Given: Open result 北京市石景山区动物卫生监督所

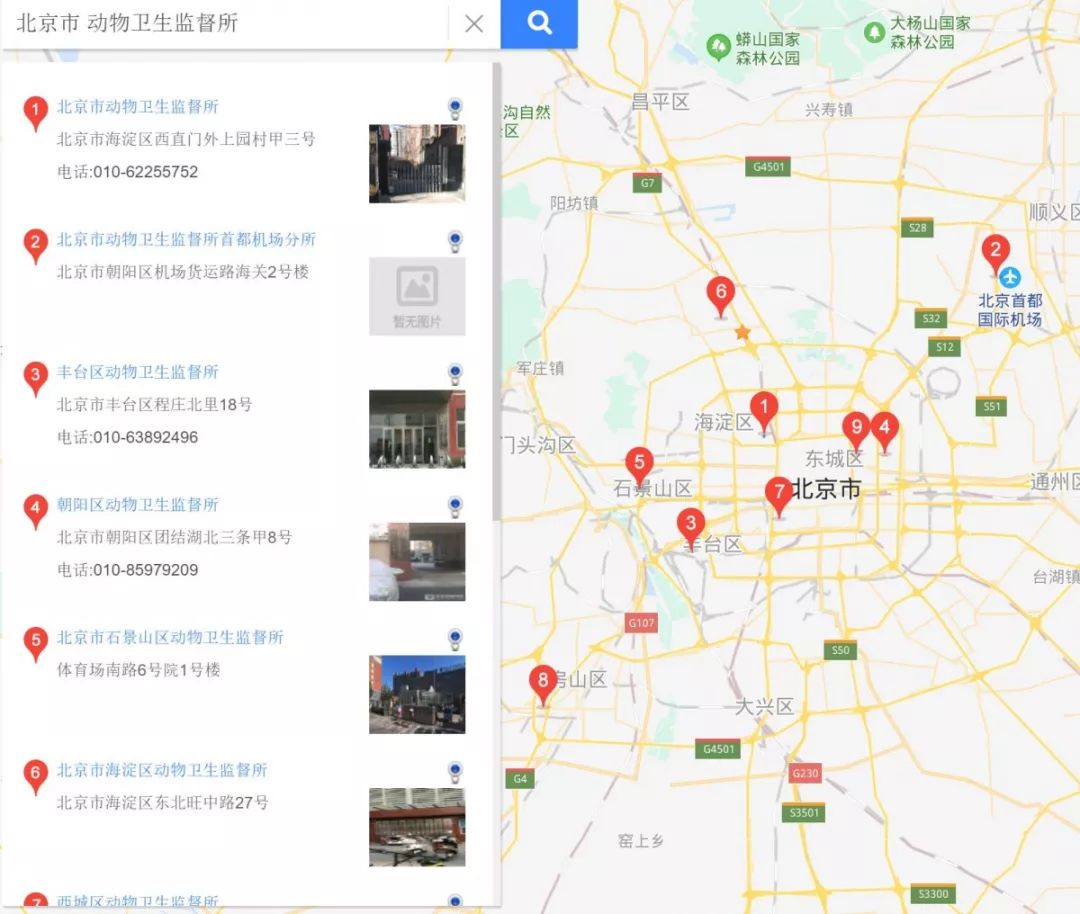Looking at the screenshot, I should coord(170,638).
